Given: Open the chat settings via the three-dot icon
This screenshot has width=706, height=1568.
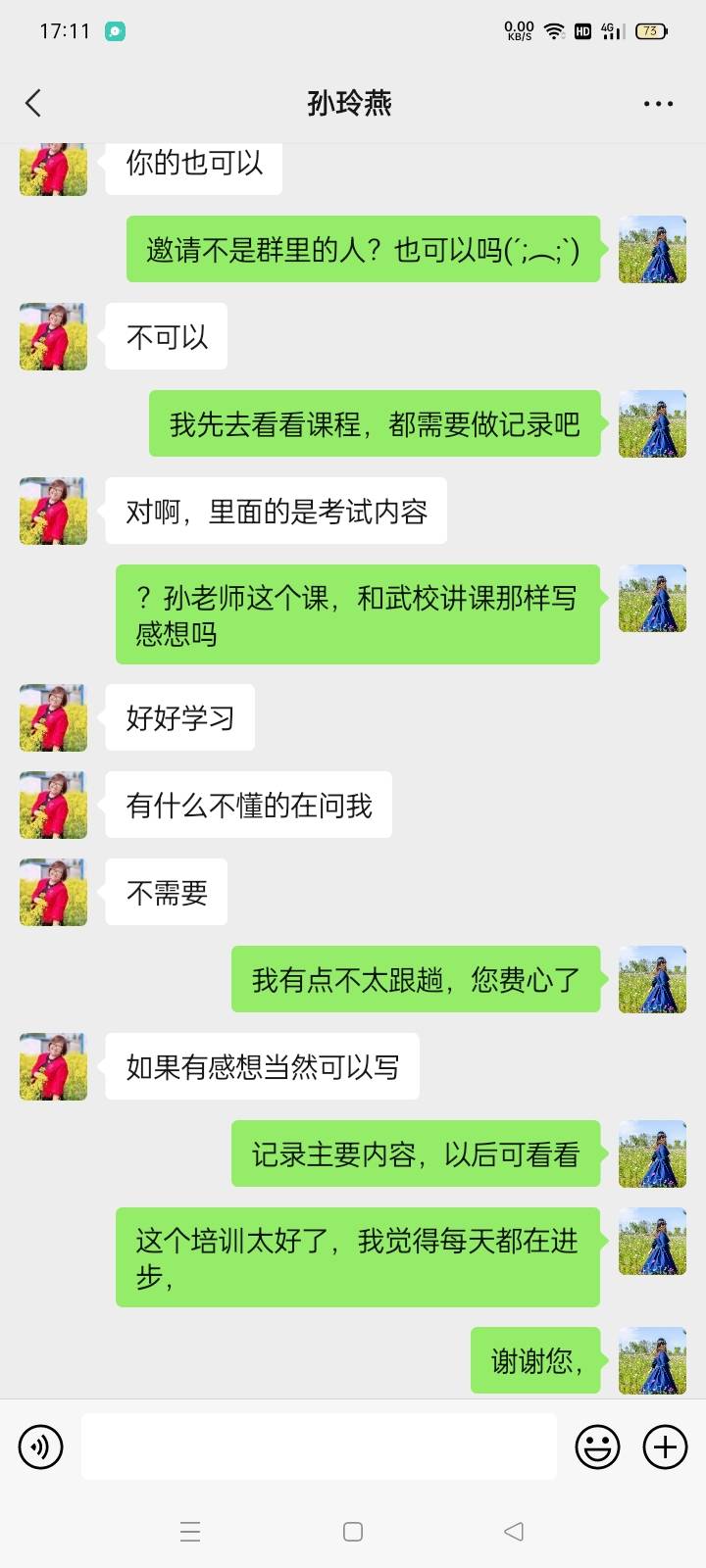Looking at the screenshot, I should 657,103.
